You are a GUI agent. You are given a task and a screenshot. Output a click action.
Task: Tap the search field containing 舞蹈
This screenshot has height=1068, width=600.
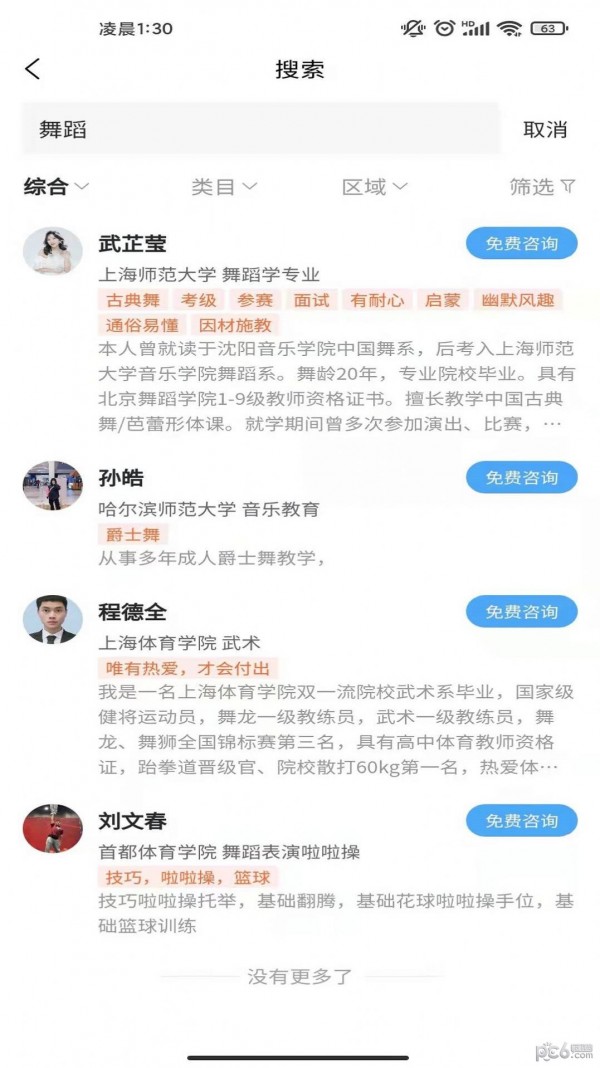pos(260,129)
